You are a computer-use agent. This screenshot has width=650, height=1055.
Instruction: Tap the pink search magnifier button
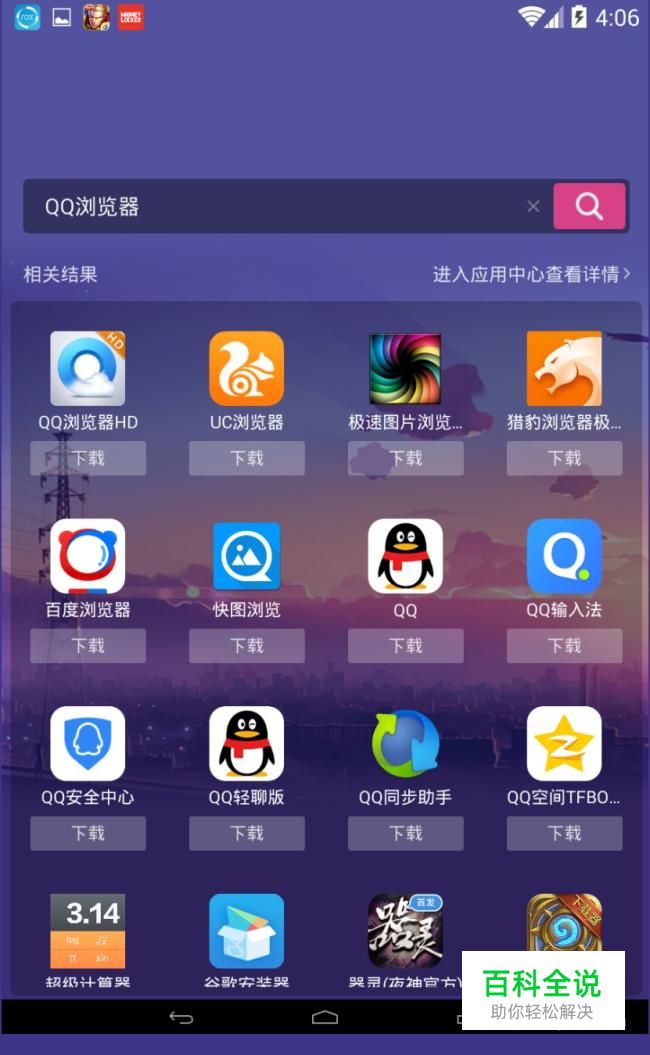(x=589, y=207)
